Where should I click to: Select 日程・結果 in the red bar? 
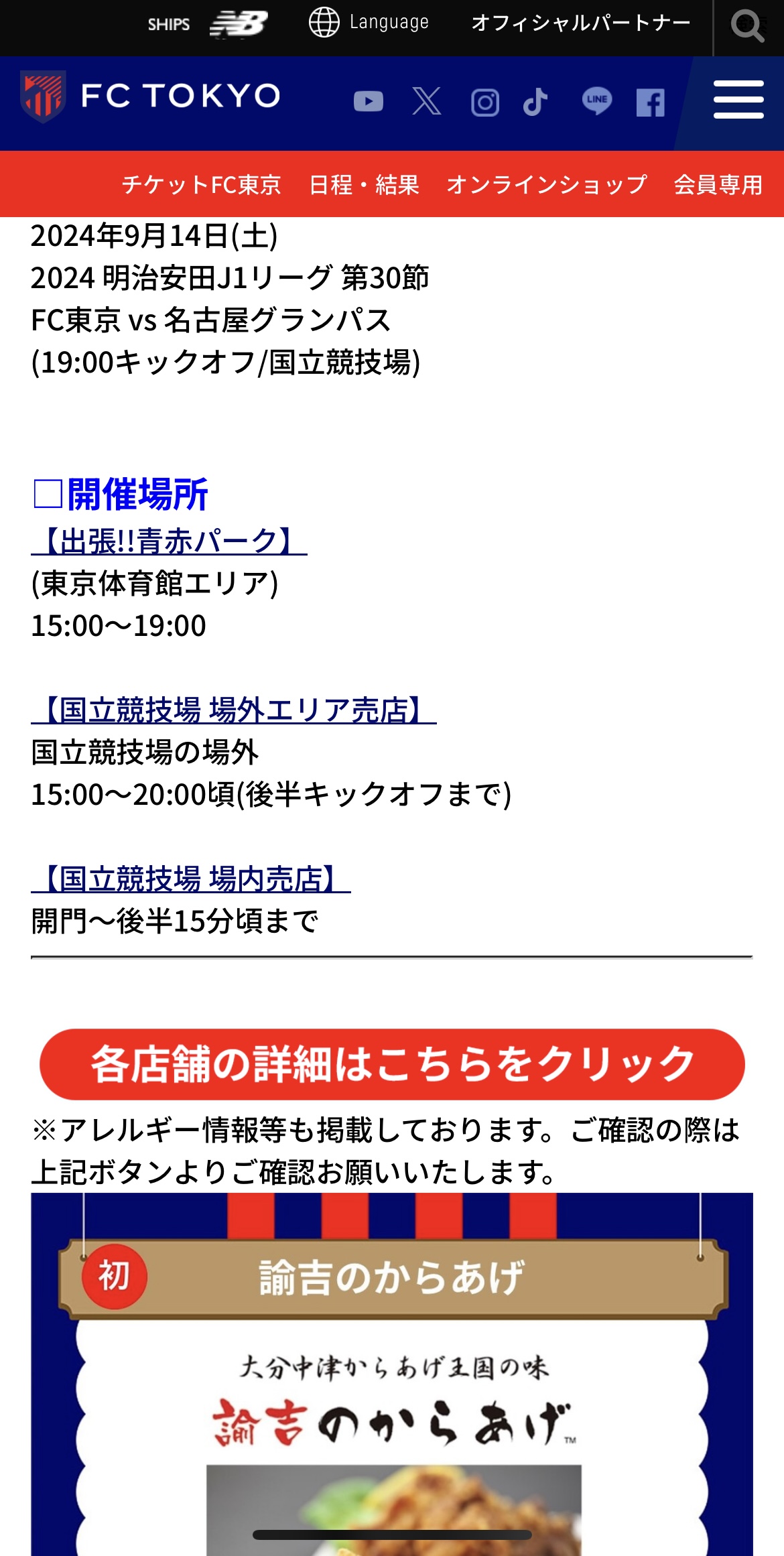click(x=364, y=185)
